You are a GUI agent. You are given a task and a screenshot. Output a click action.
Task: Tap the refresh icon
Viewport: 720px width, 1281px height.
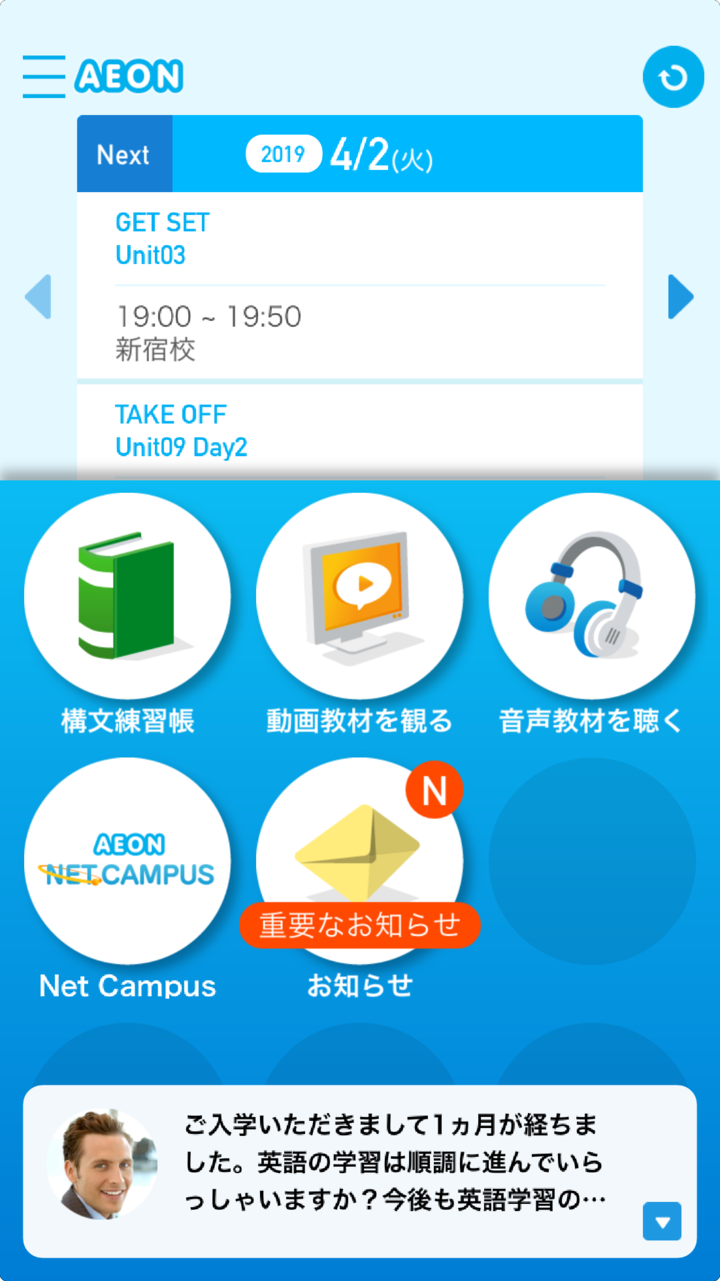pyautogui.click(x=673, y=77)
